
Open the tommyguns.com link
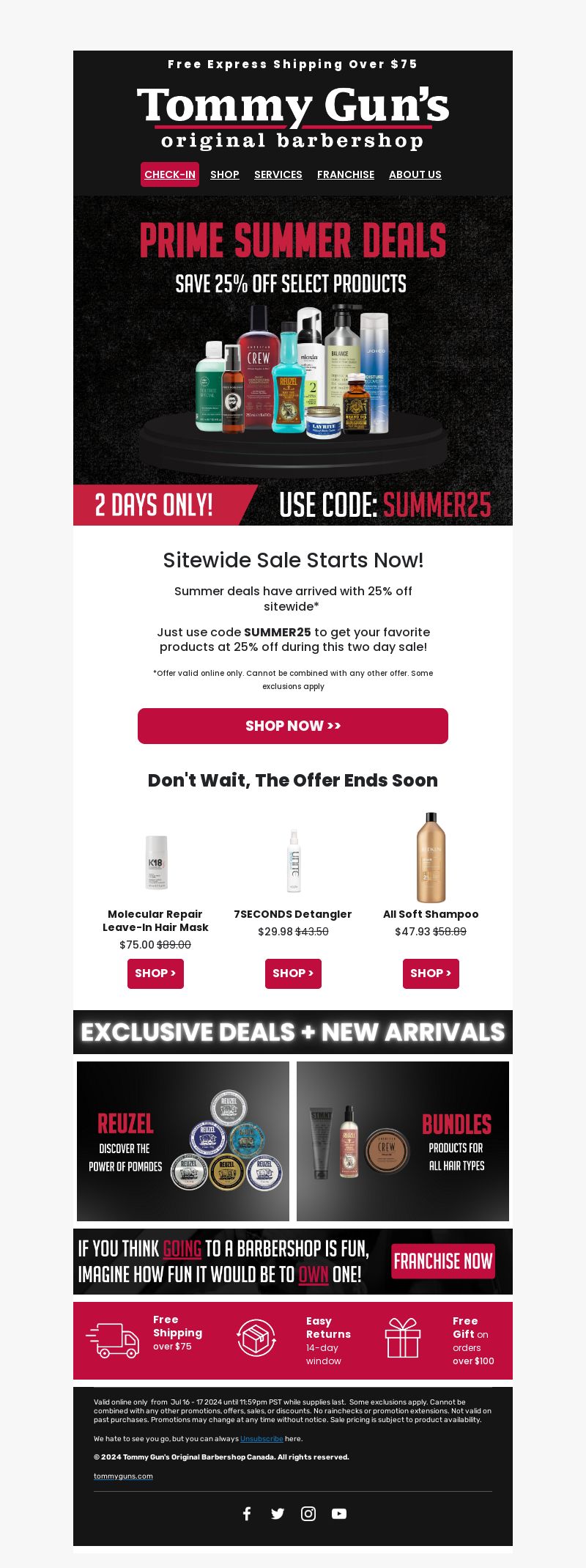click(x=123, y=1476)
